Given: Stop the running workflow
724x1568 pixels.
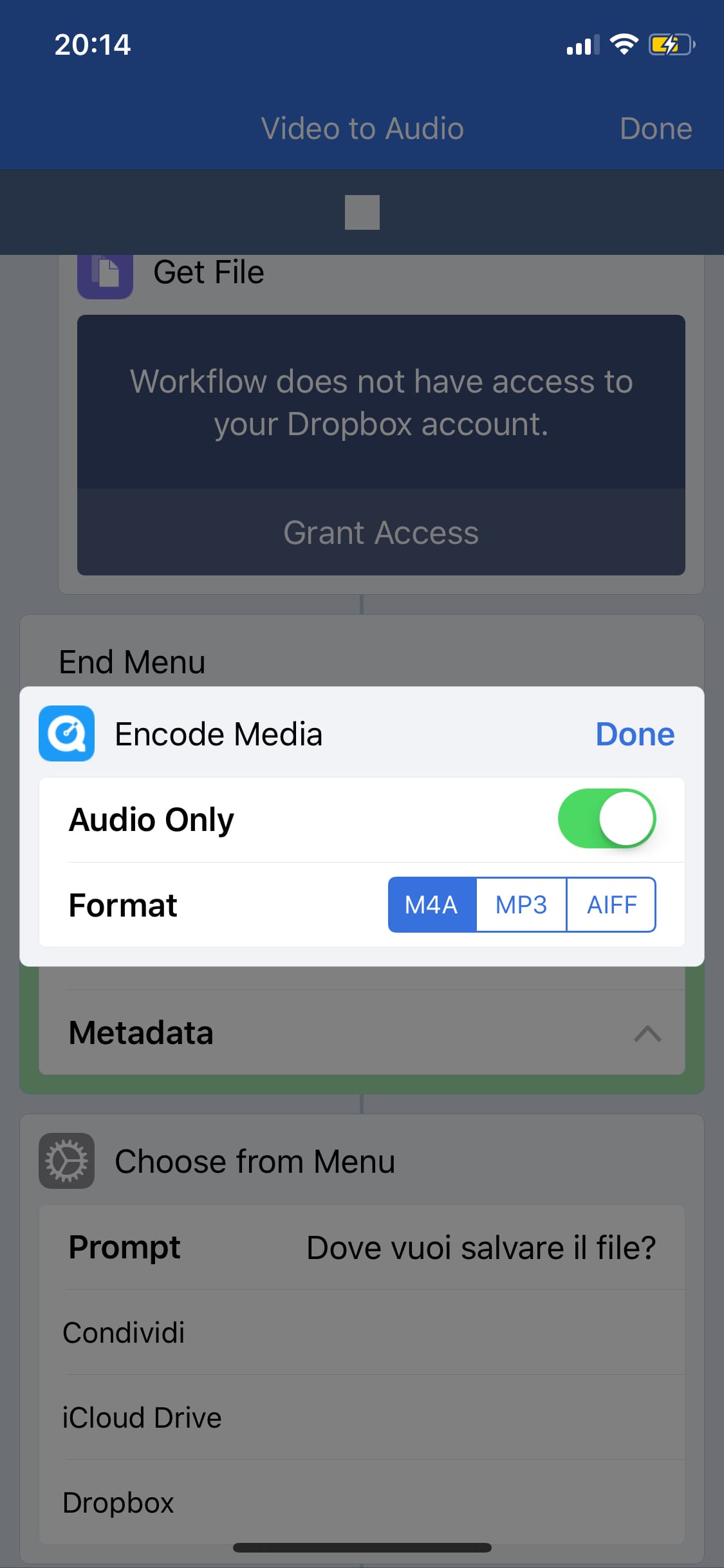Looking at the screenshot, I should pyautogui.click(x=362, y=212).
